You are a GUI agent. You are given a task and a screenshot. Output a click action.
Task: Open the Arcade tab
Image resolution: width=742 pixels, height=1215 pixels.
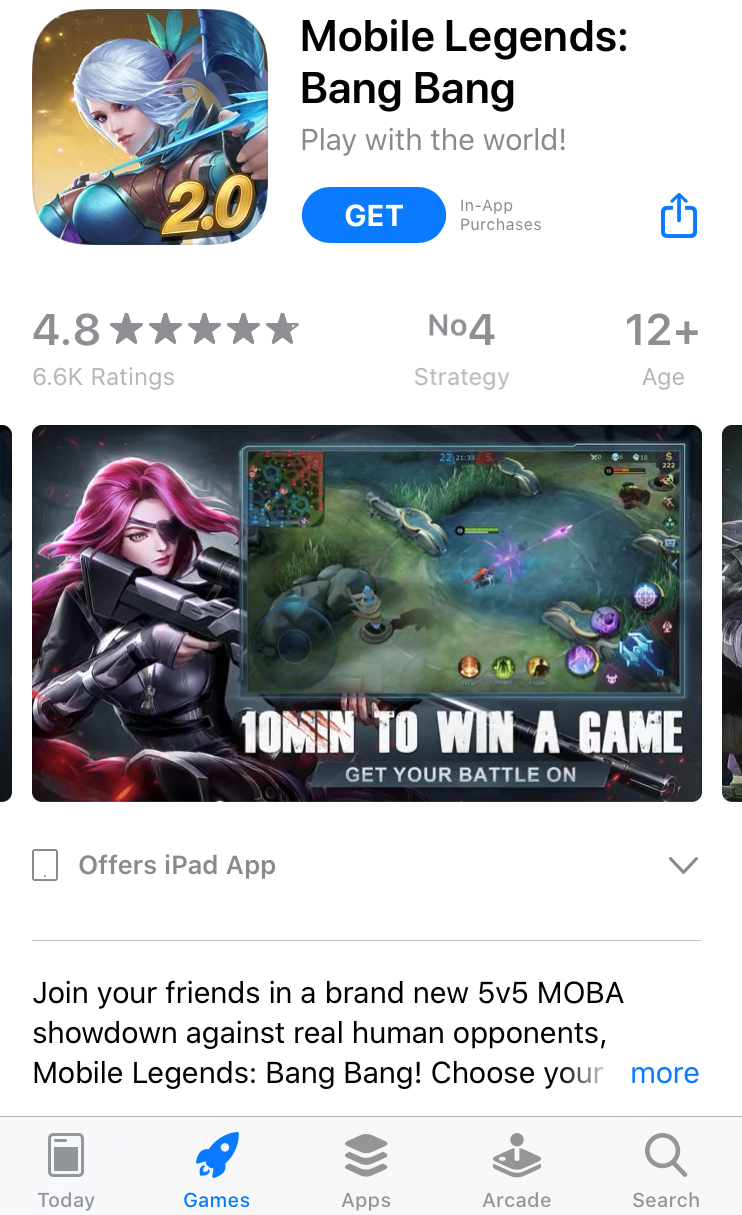coord(517,1171)
